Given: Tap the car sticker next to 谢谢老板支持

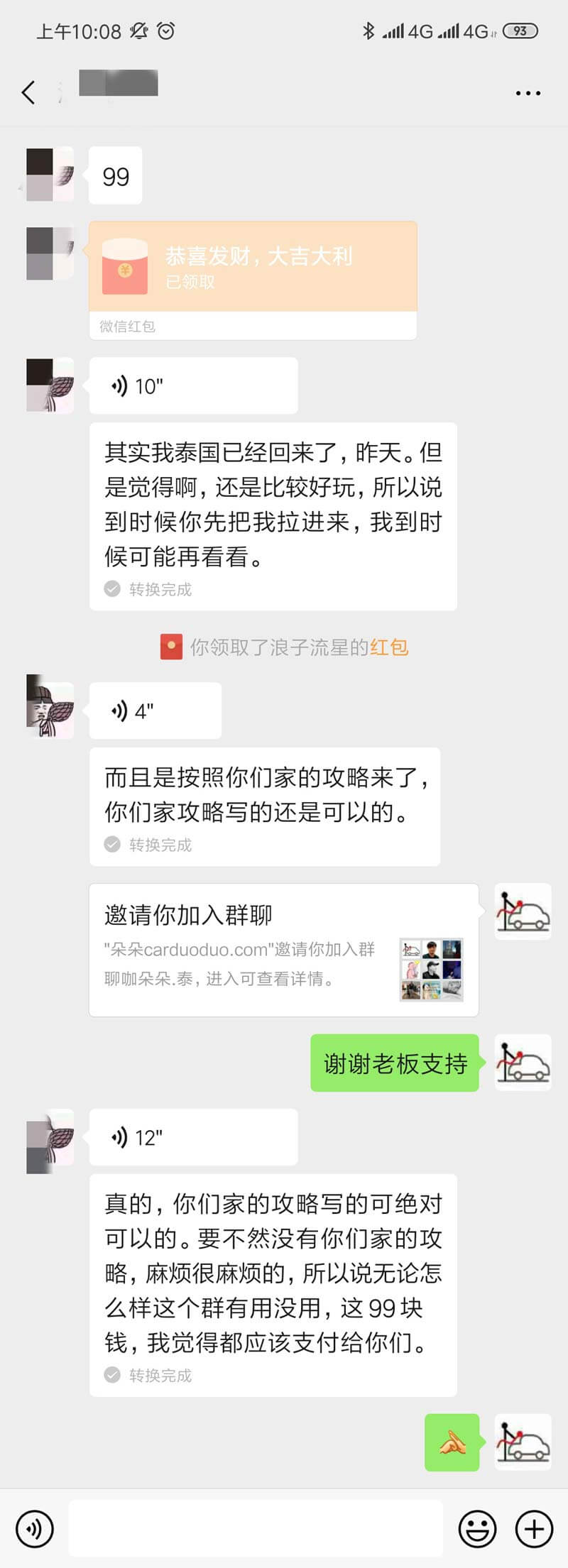Looking at the screenshot, I should pos(523,1063).
